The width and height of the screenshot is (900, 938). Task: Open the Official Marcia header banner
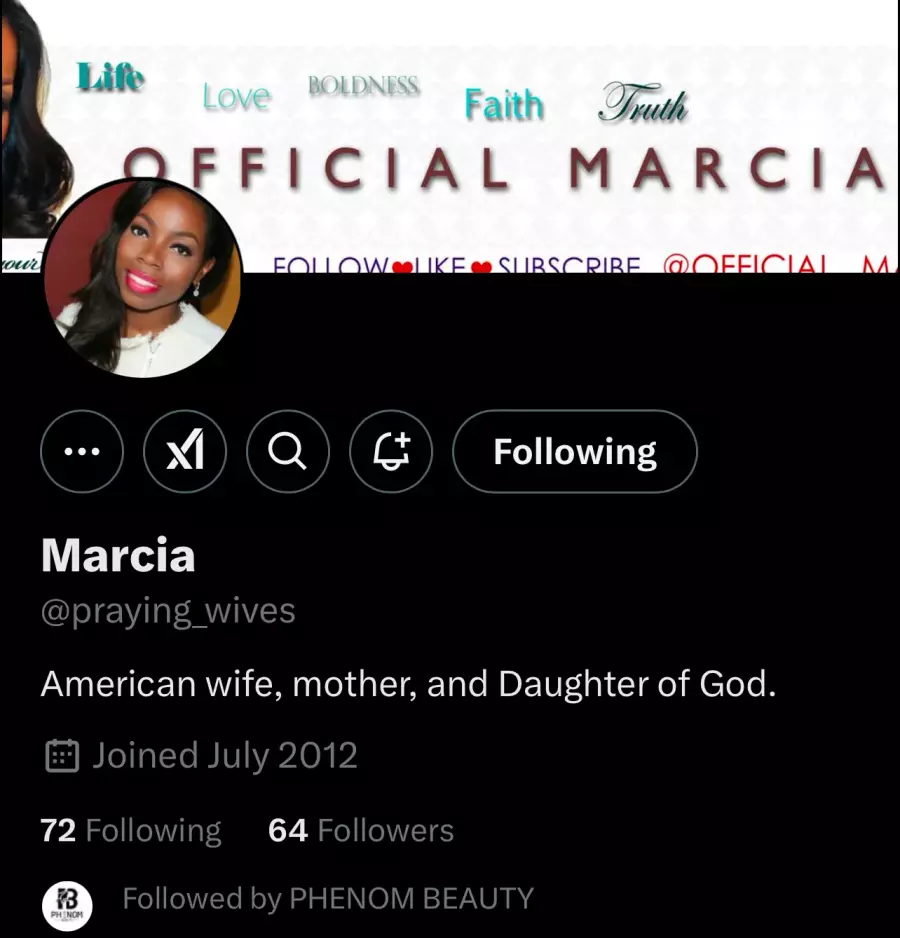pyautogui.click(x=560, y=130)
